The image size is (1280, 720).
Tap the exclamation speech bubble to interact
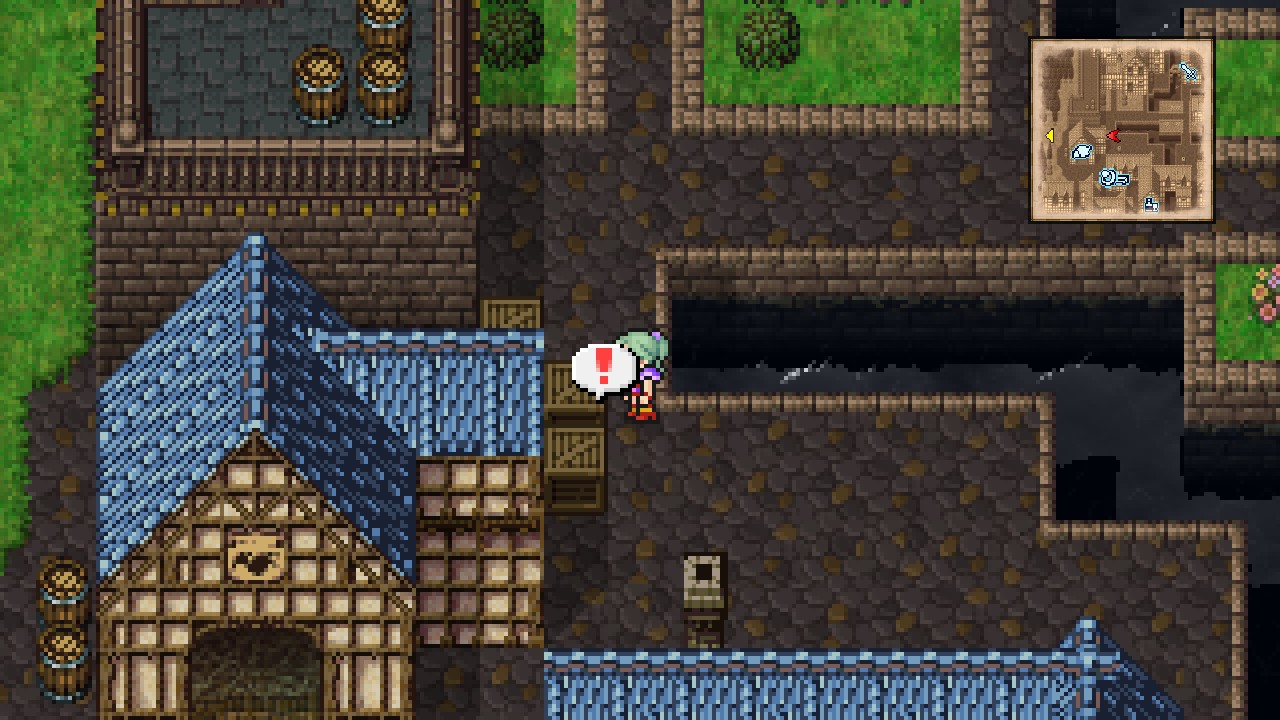[x=602, y=367]
